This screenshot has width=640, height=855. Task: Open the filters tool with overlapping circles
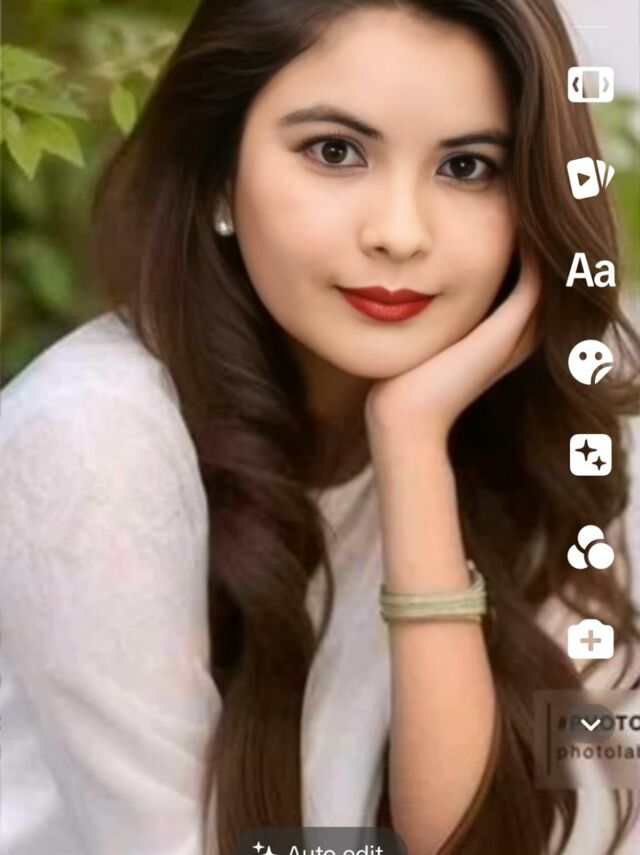tap(590, 547)
